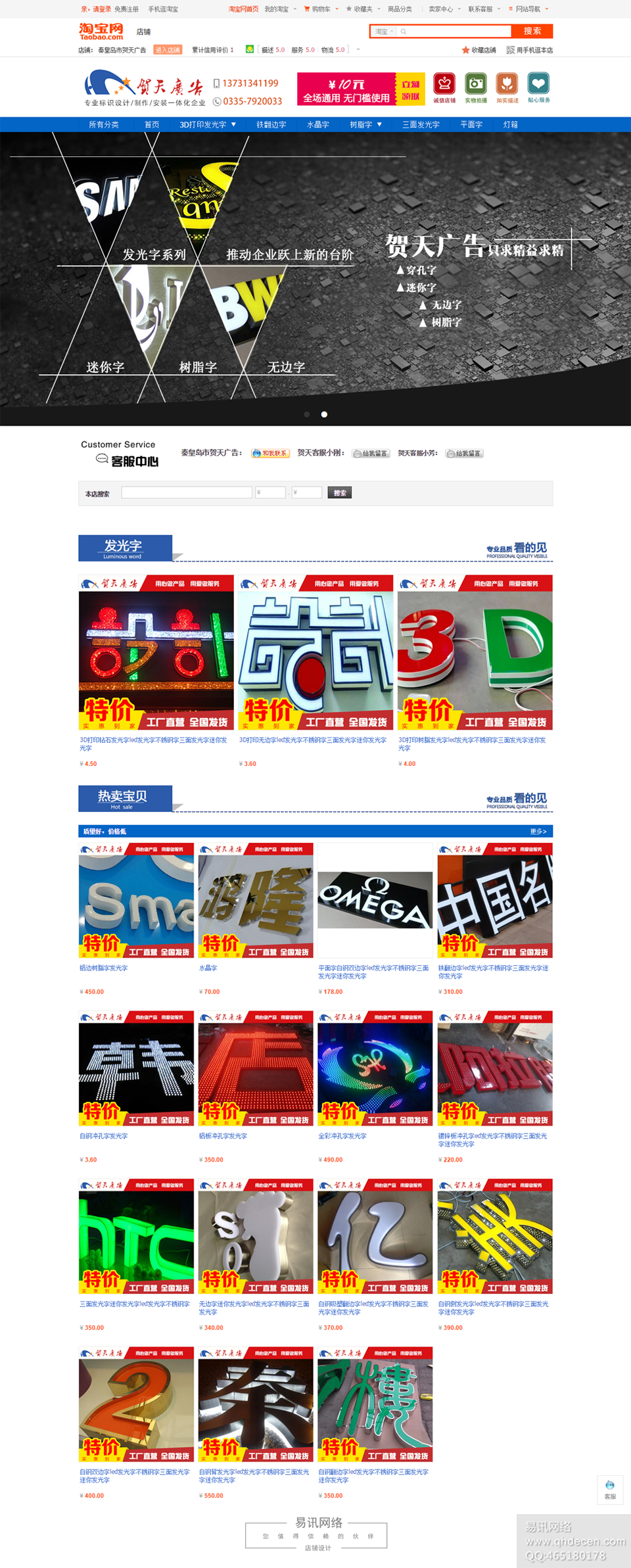Tap the orange 搜索 button at top
The height and width of the screenshot is (1568, 631).
532,31
